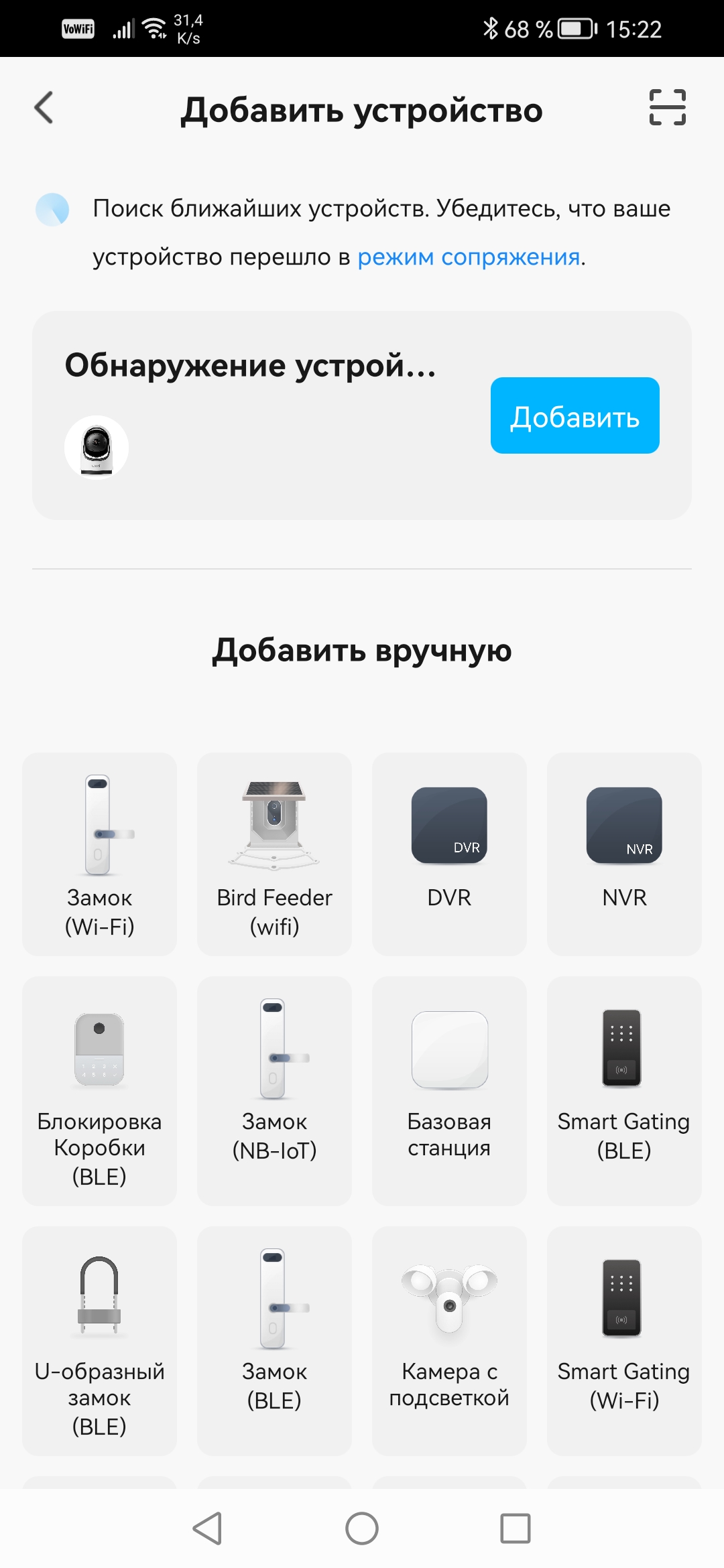Add an NVR device
The width and height of the screenshot is (724, 1568).
point(624,854)
